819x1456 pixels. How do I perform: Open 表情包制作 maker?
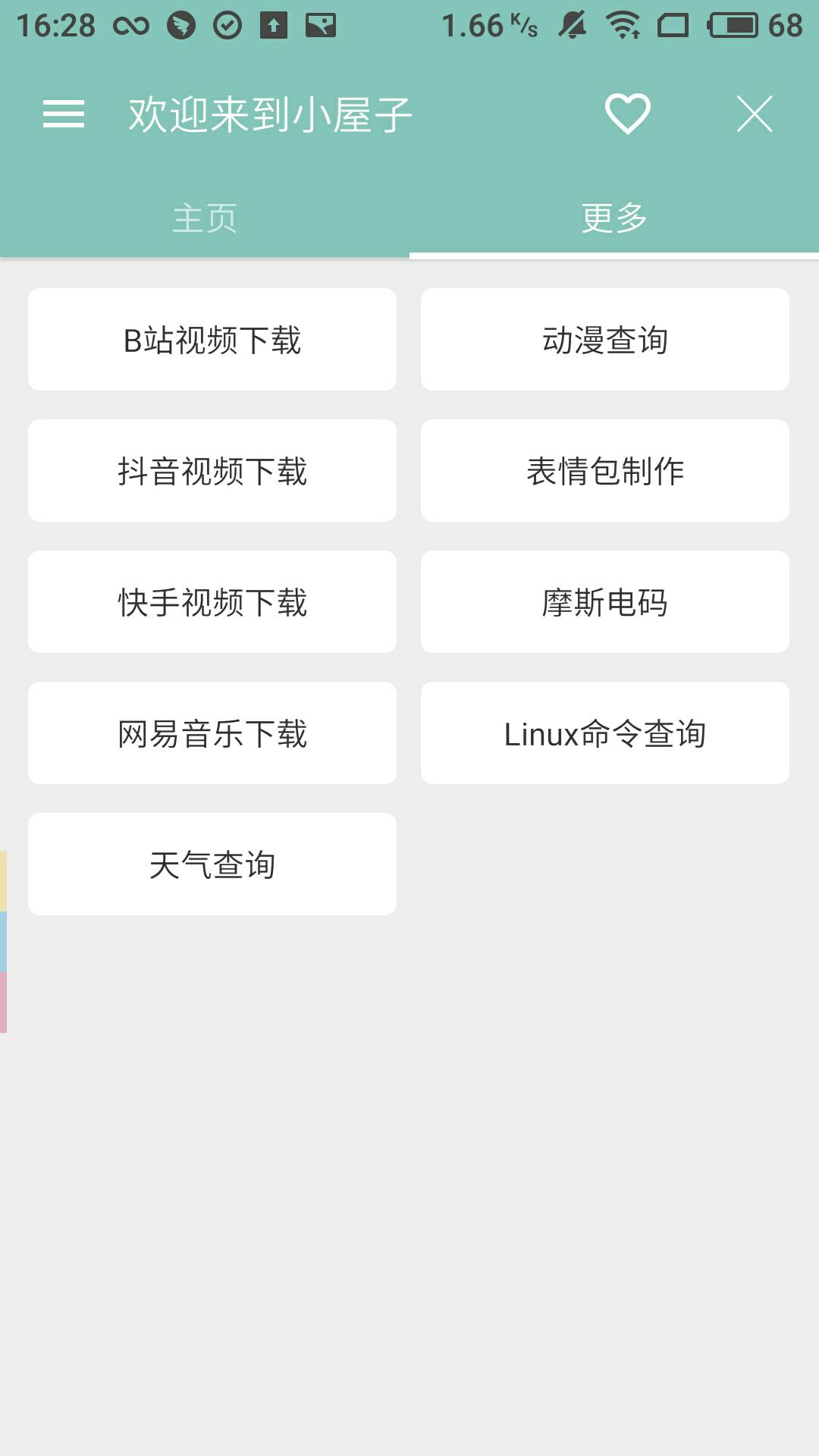pyautogui.click(x=605, y=470)
